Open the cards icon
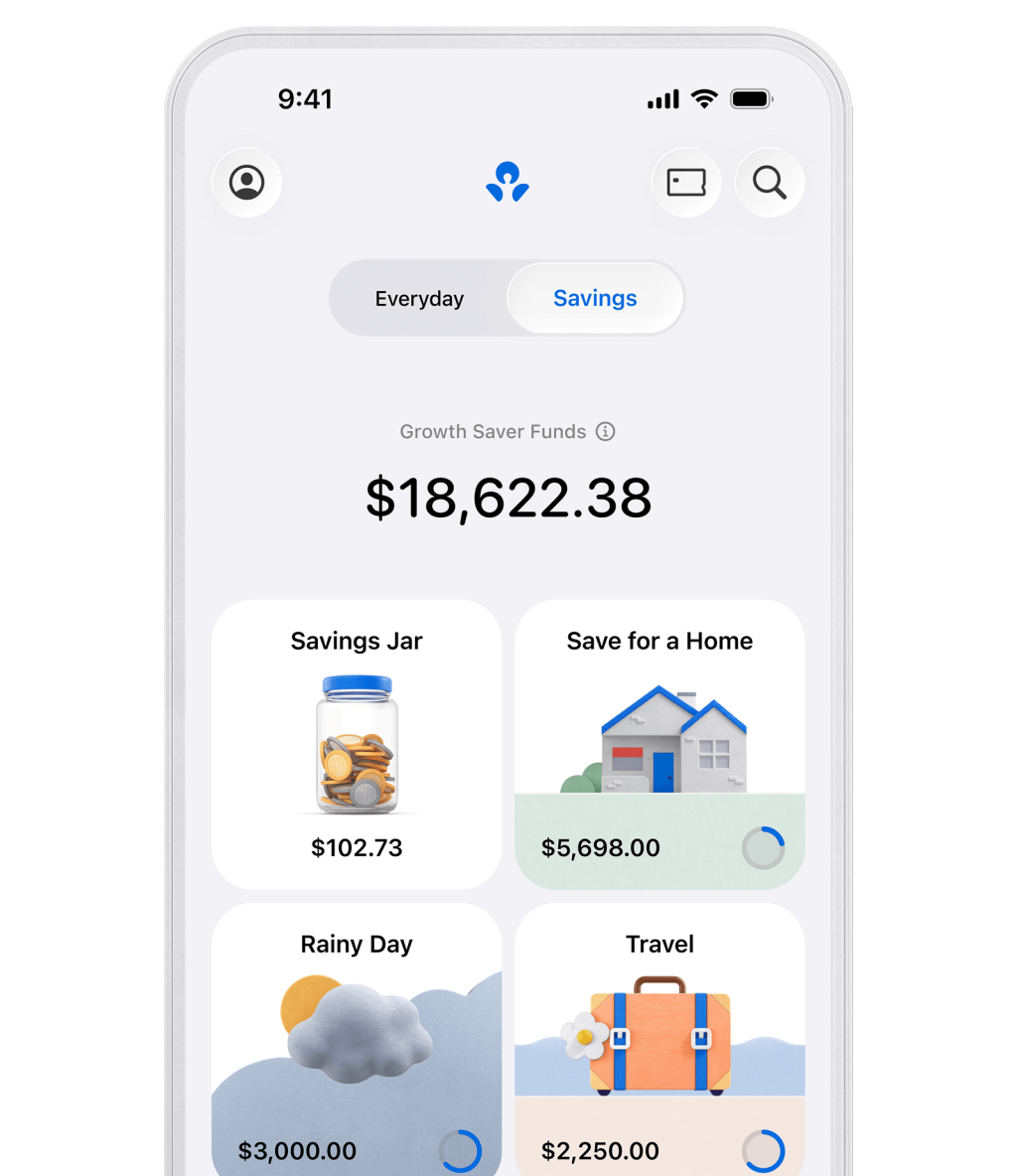The image size is (1017, 1176). [686, 183]
